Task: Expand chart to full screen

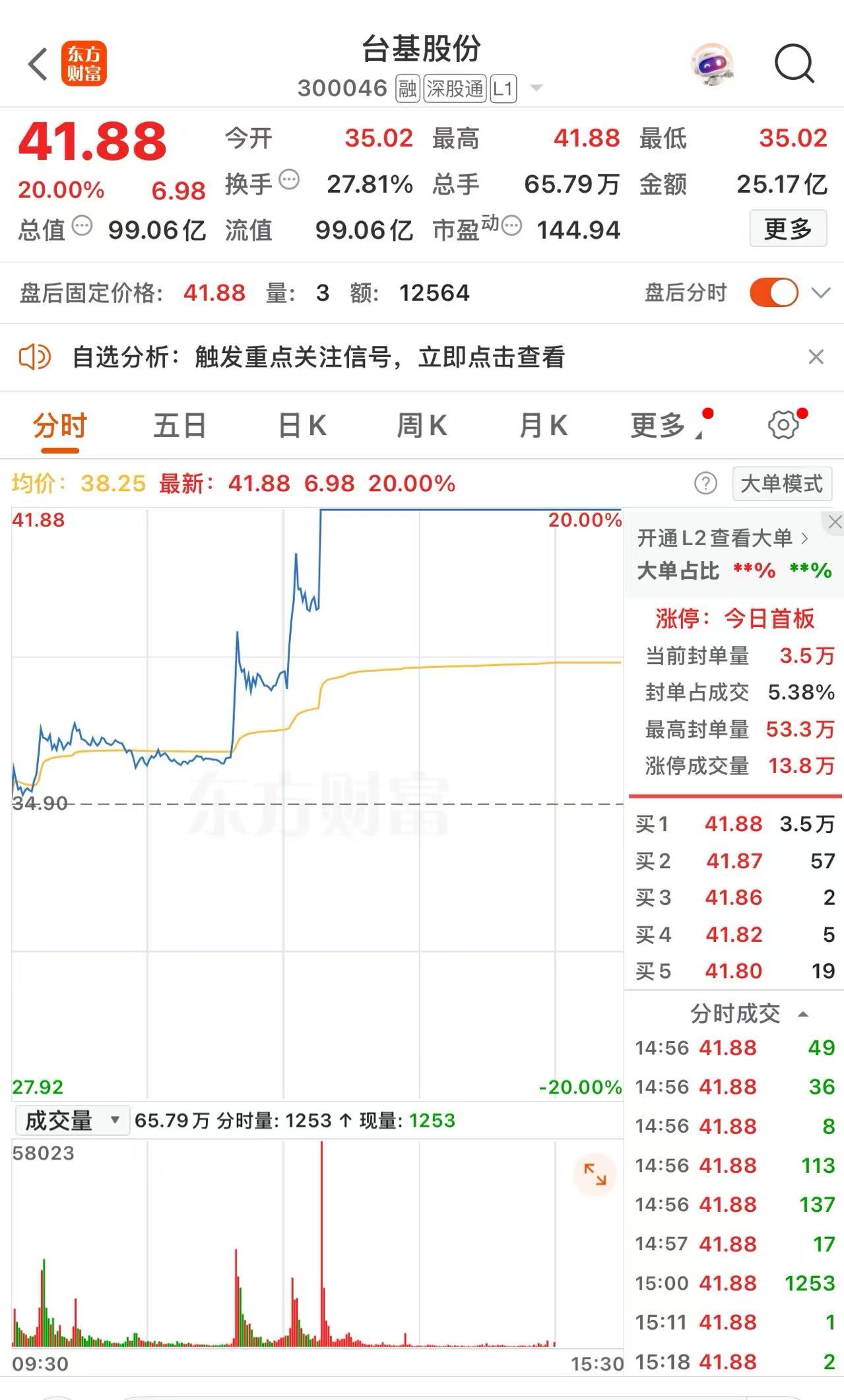Action: coord(595,1174)
